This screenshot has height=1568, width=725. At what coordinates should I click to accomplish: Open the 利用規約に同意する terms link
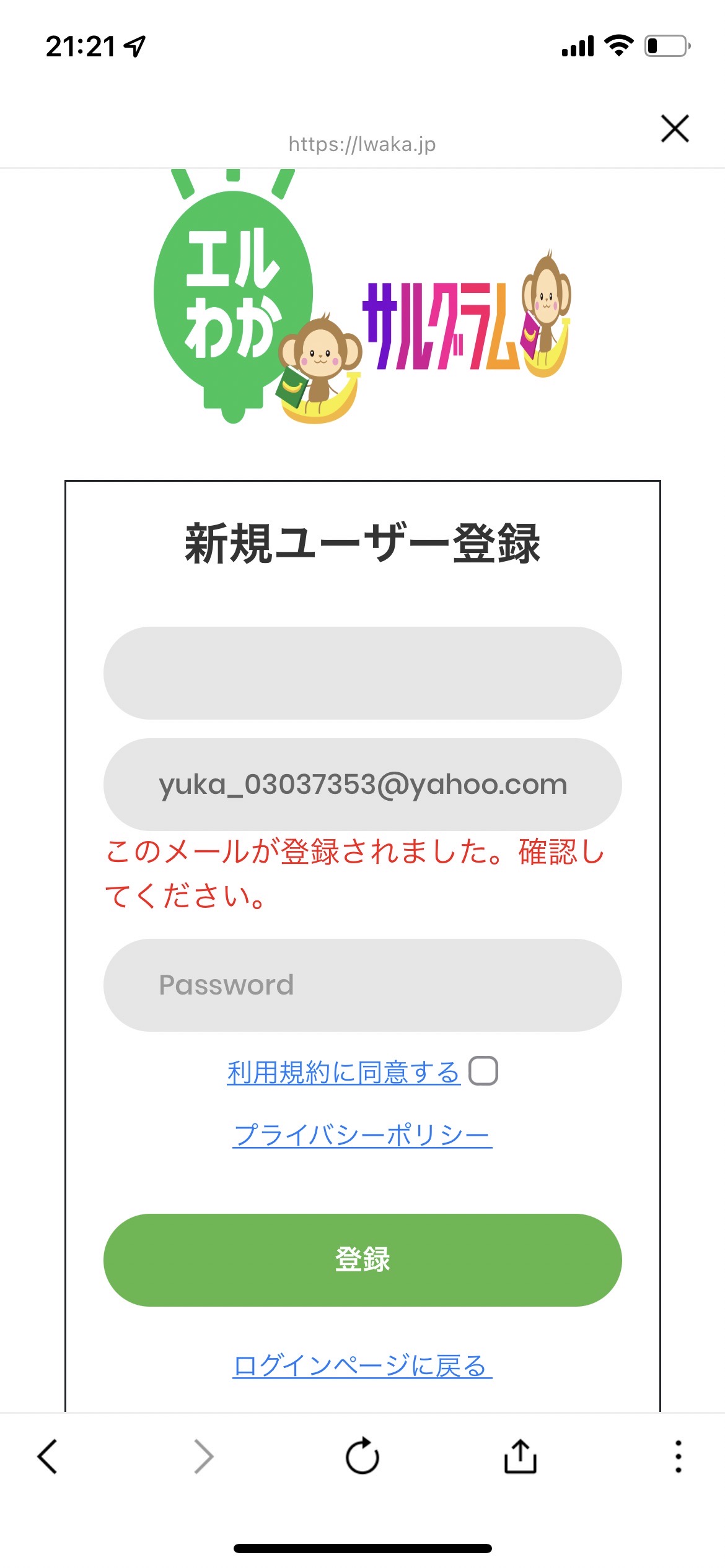click(x=343, y=1072)
